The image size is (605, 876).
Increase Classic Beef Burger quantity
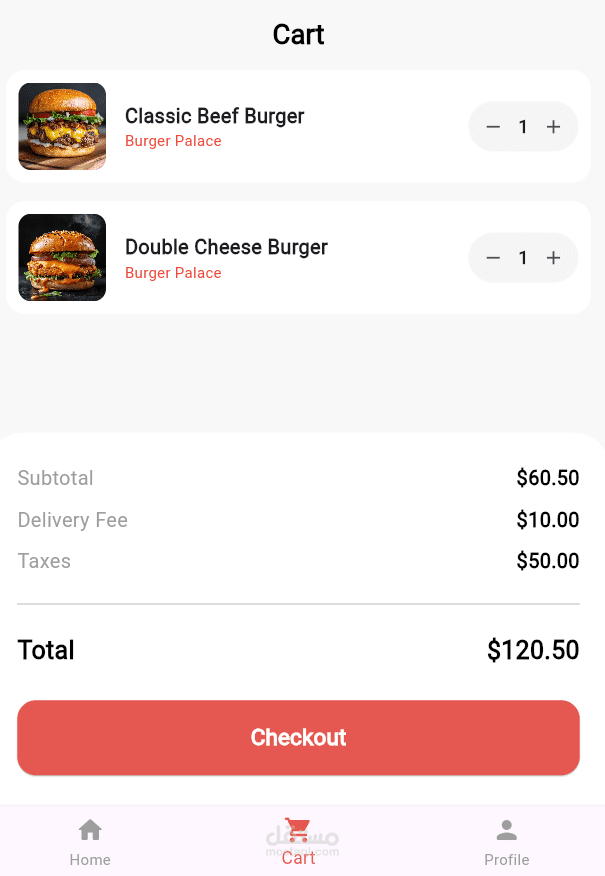[553, 127]
